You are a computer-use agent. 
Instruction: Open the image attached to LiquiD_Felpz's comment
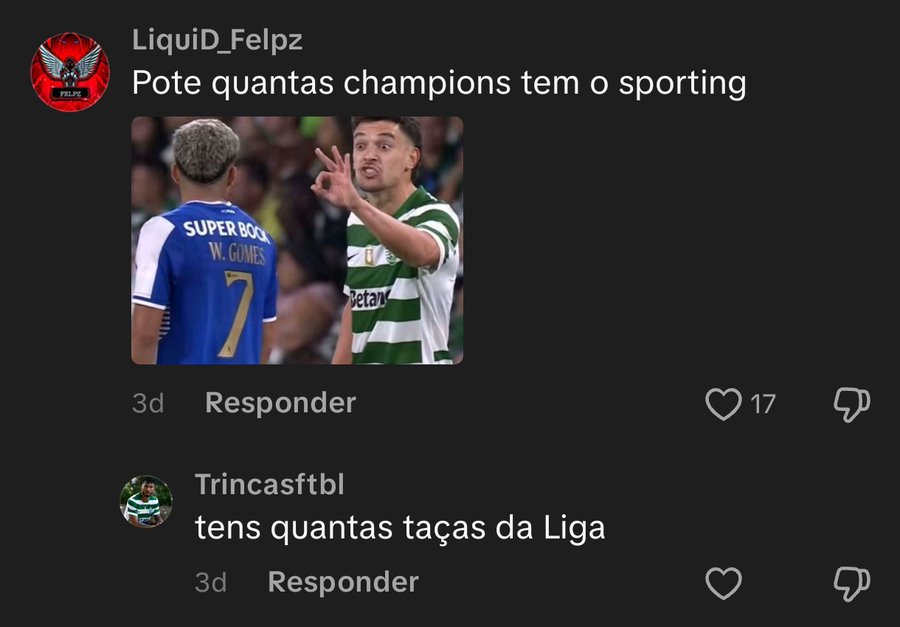click(x=297, y=240)
